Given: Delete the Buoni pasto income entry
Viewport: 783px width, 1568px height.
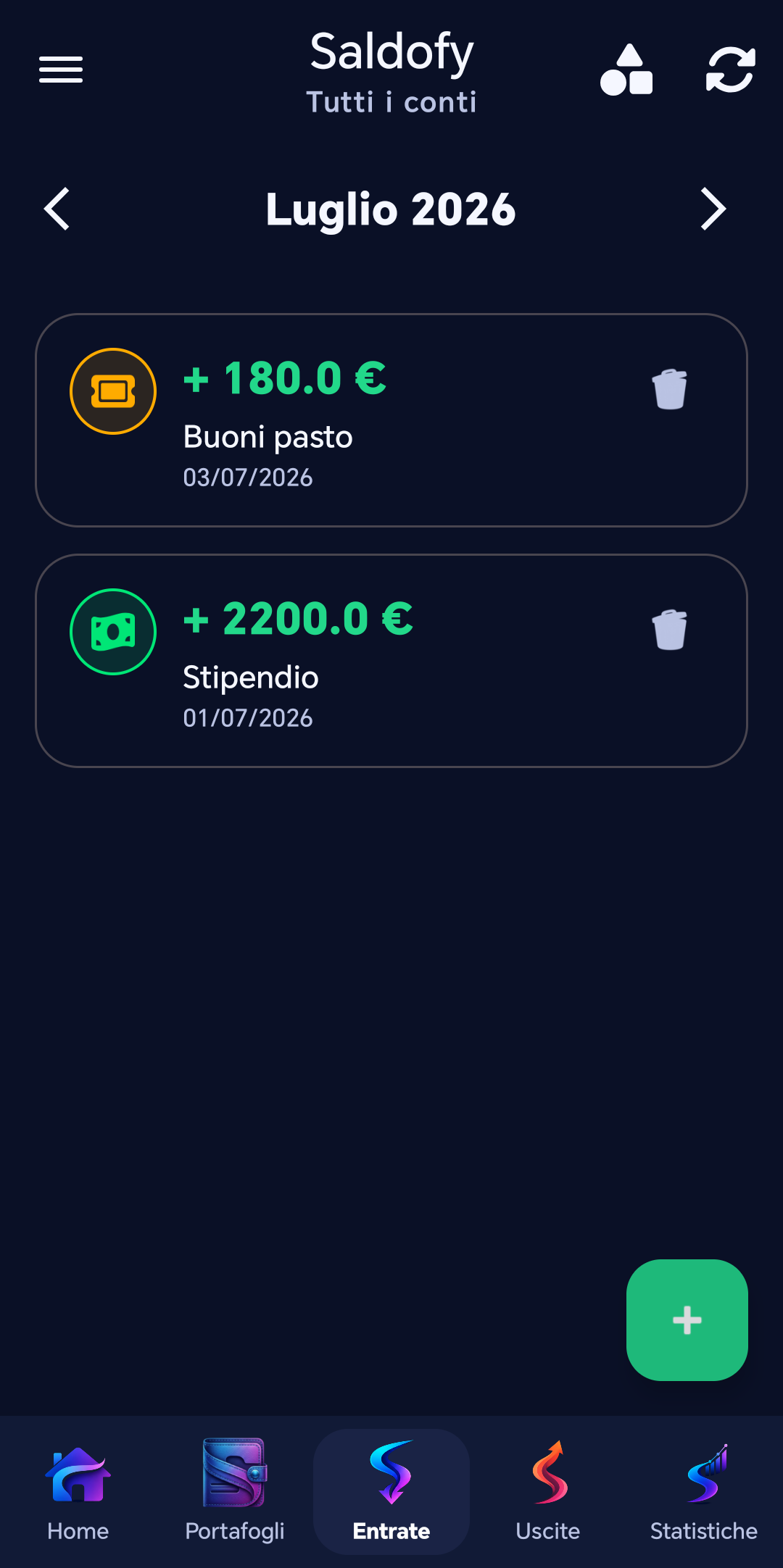Looking at the screenshot, I should pyautogui.click(x=670, y=389).
